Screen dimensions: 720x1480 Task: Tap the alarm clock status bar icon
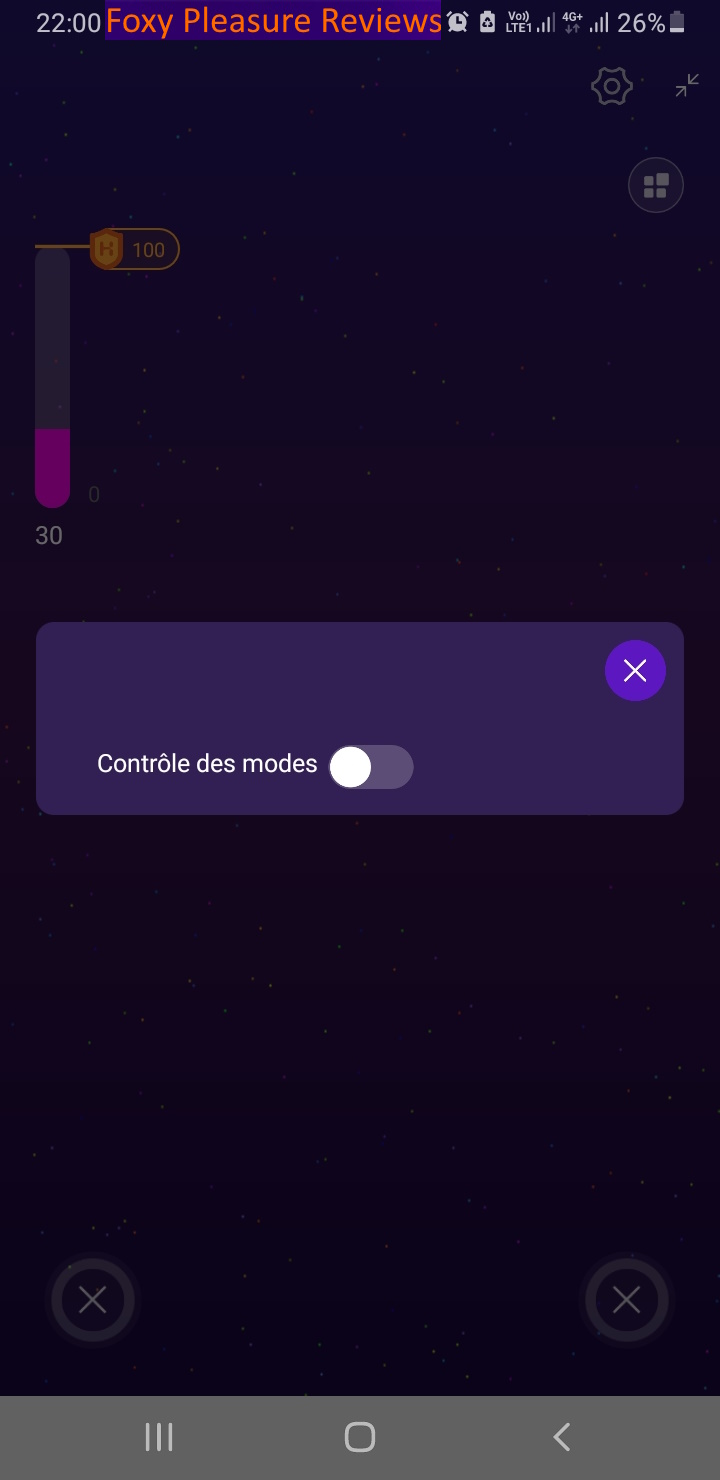click(457, 21)
